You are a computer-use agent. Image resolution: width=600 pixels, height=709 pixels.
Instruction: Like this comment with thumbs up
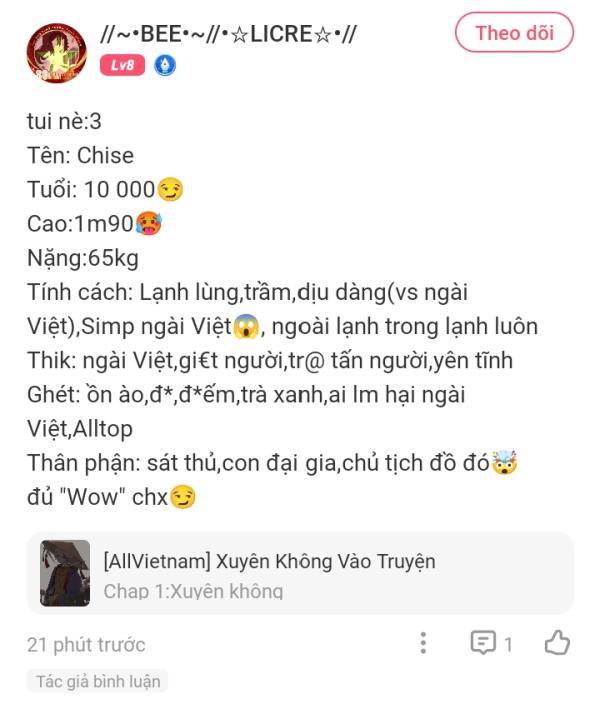(x=556, y=643)
